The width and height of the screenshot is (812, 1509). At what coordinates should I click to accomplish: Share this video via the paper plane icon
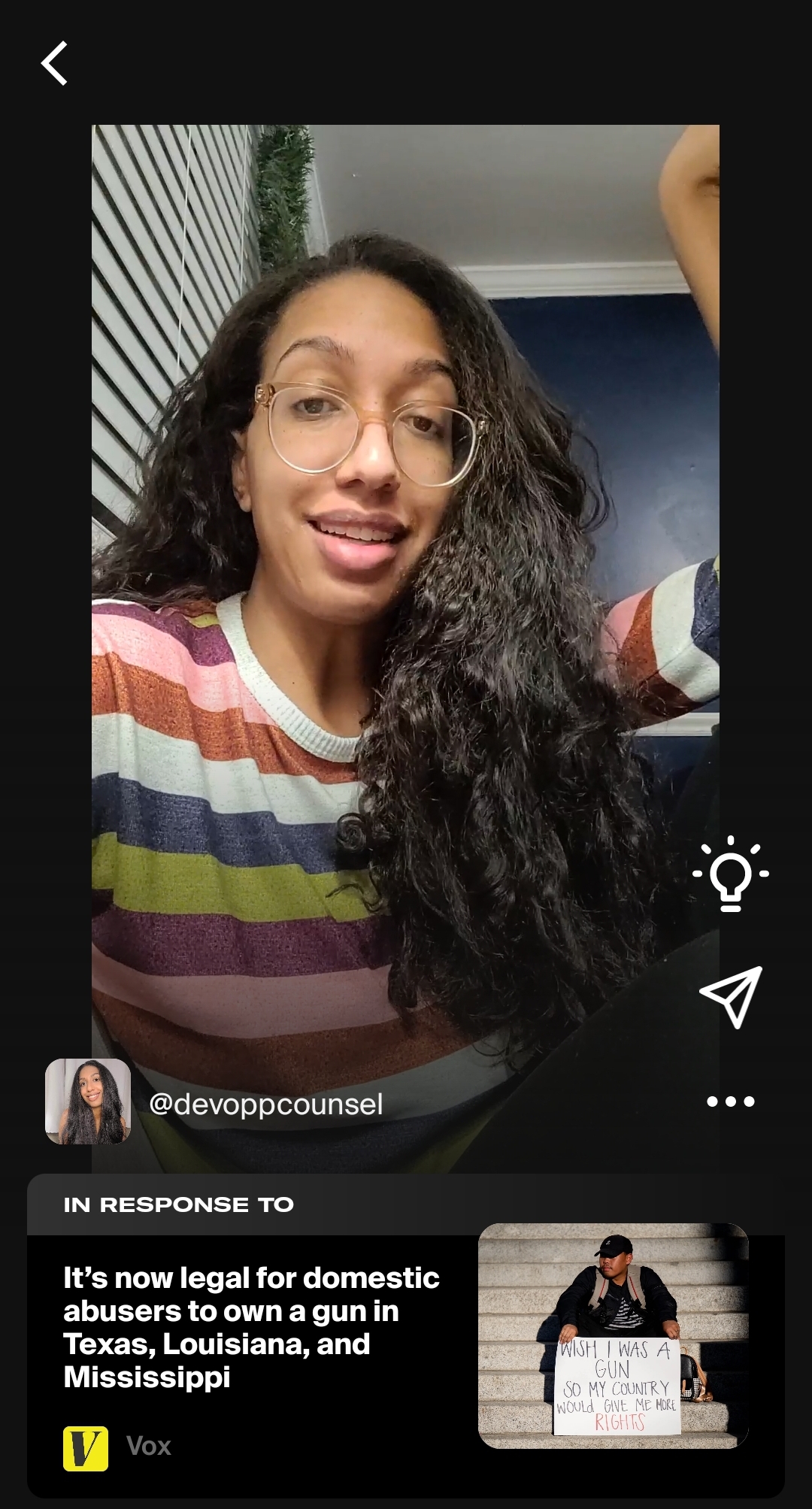coord(731,997)
